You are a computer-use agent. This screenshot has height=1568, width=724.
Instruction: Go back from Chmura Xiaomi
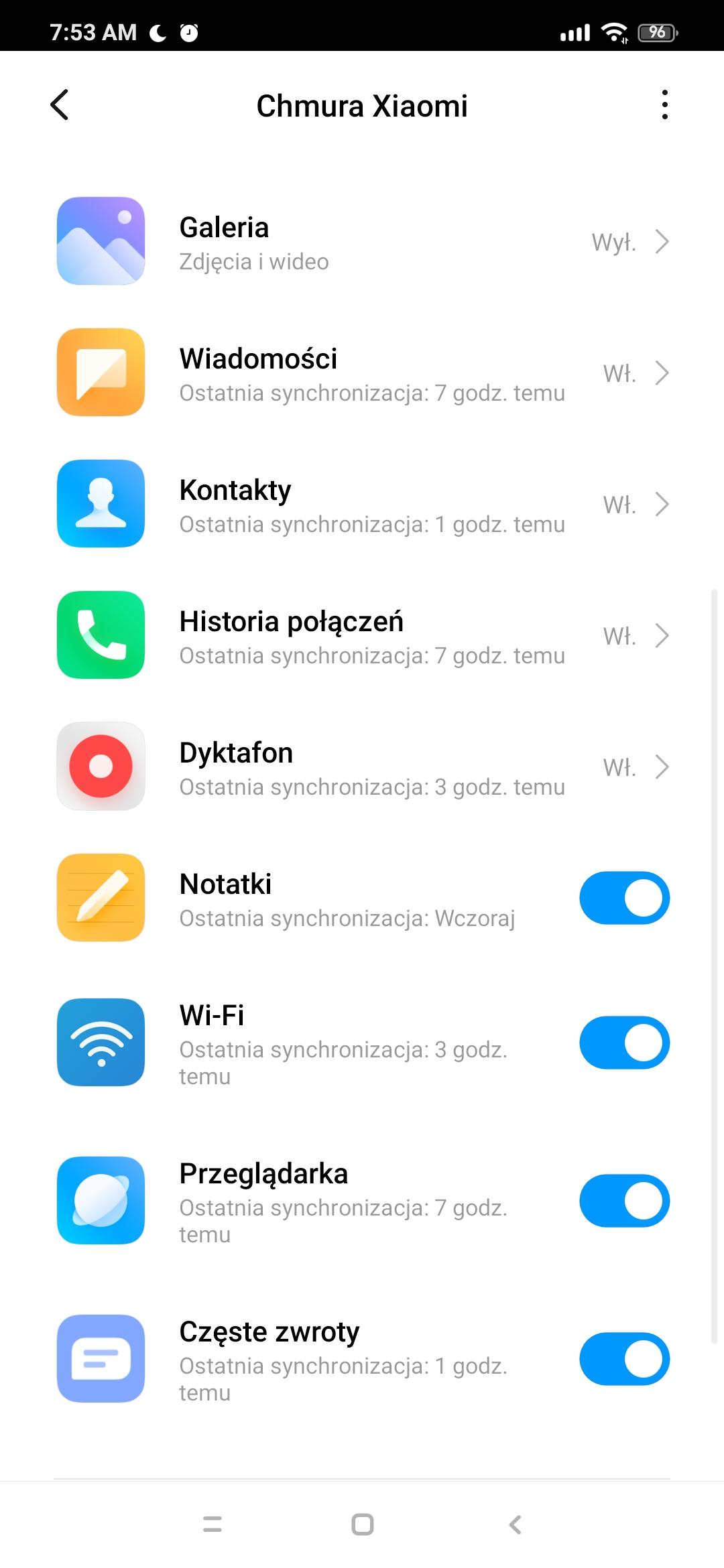pyautogui.click(x=60, y=105)
